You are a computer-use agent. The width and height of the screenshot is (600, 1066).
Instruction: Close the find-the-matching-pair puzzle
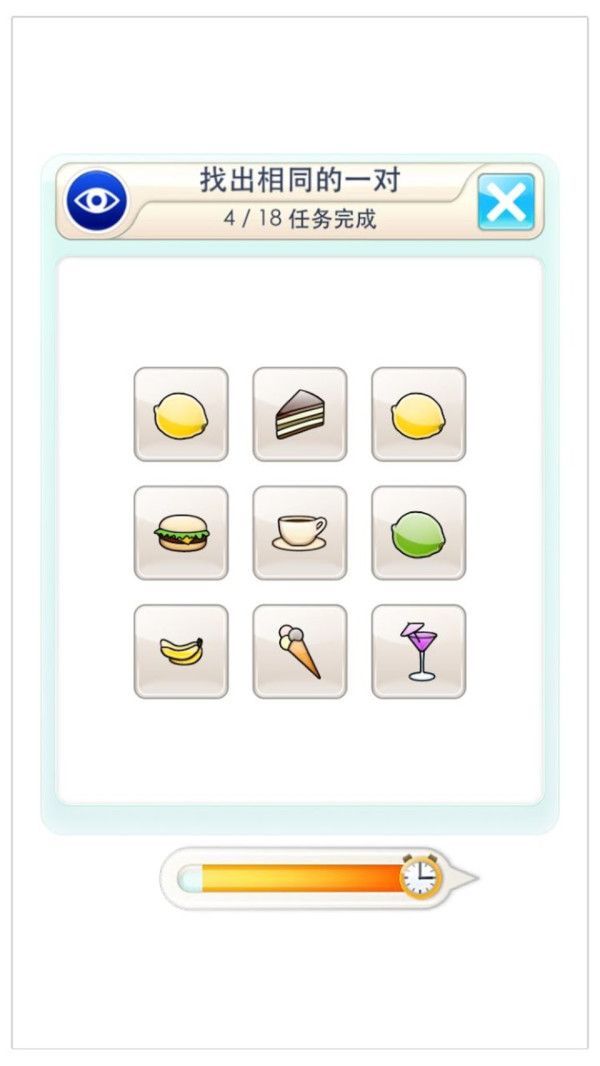(x=505, y=203)
